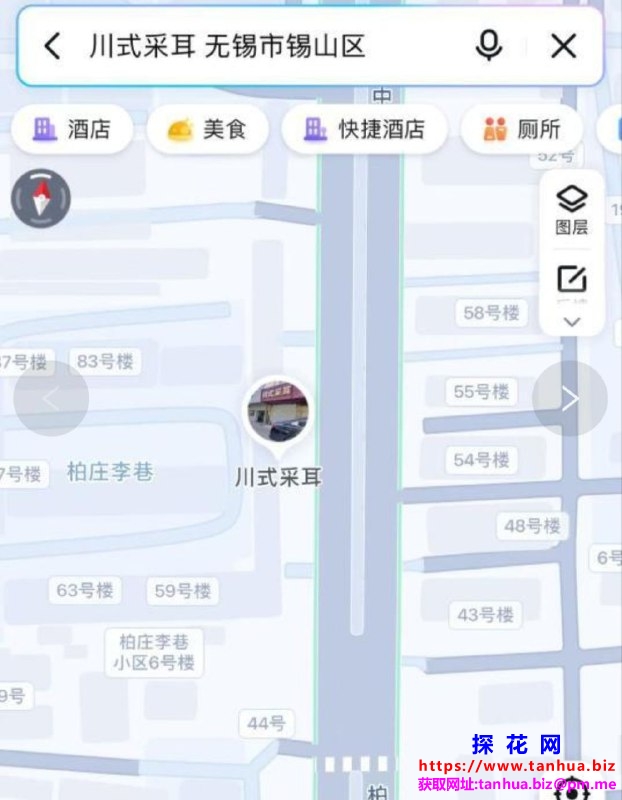Screen dimensions: 622x800
Task: Choose the 快捷酒店 chip
Action: pyautogui.click(x=364, y=129)
